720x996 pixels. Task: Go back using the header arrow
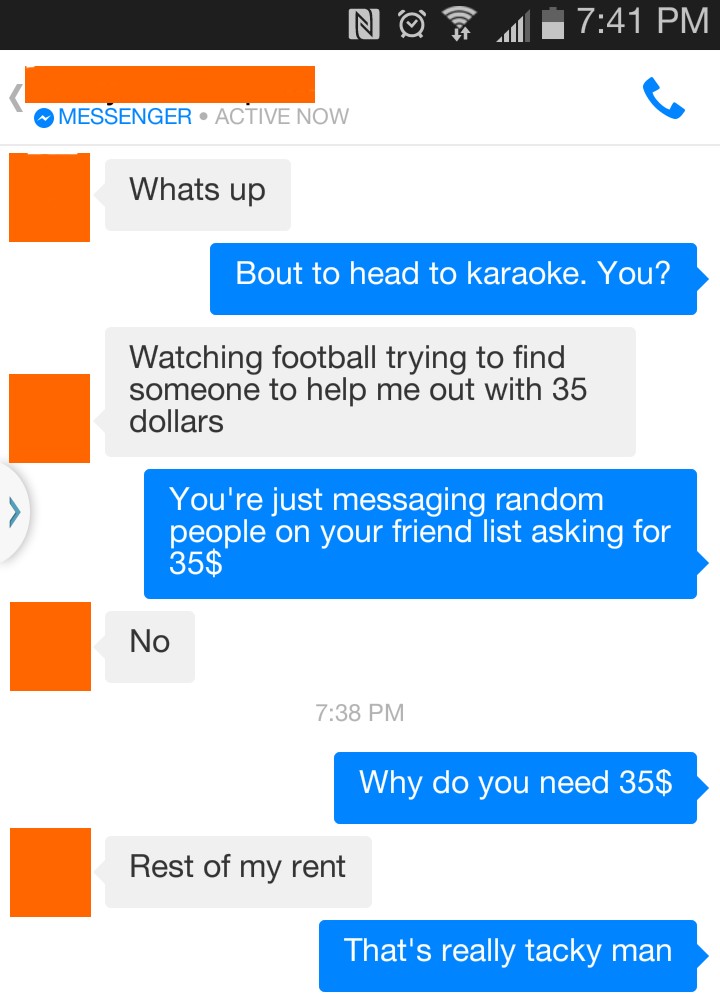15,99
